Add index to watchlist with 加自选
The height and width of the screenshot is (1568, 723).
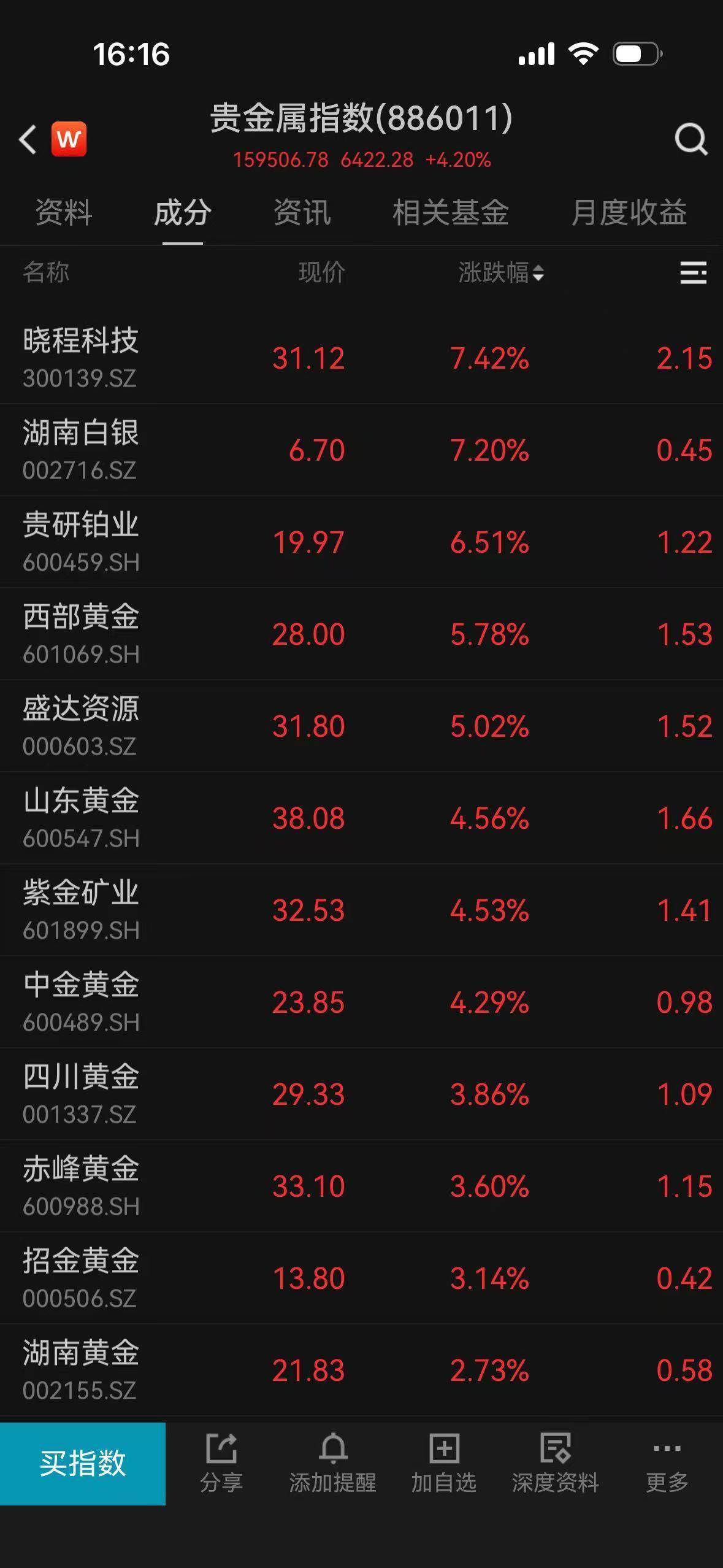443,1463
